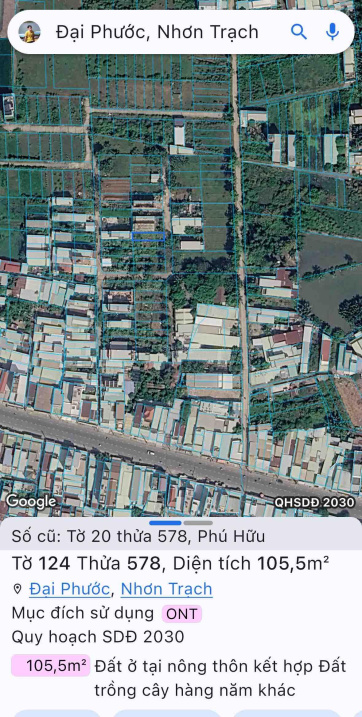This screenshot has width=362, height=717.
Task: Start voice search with the microphone
Action: point(332,32)
